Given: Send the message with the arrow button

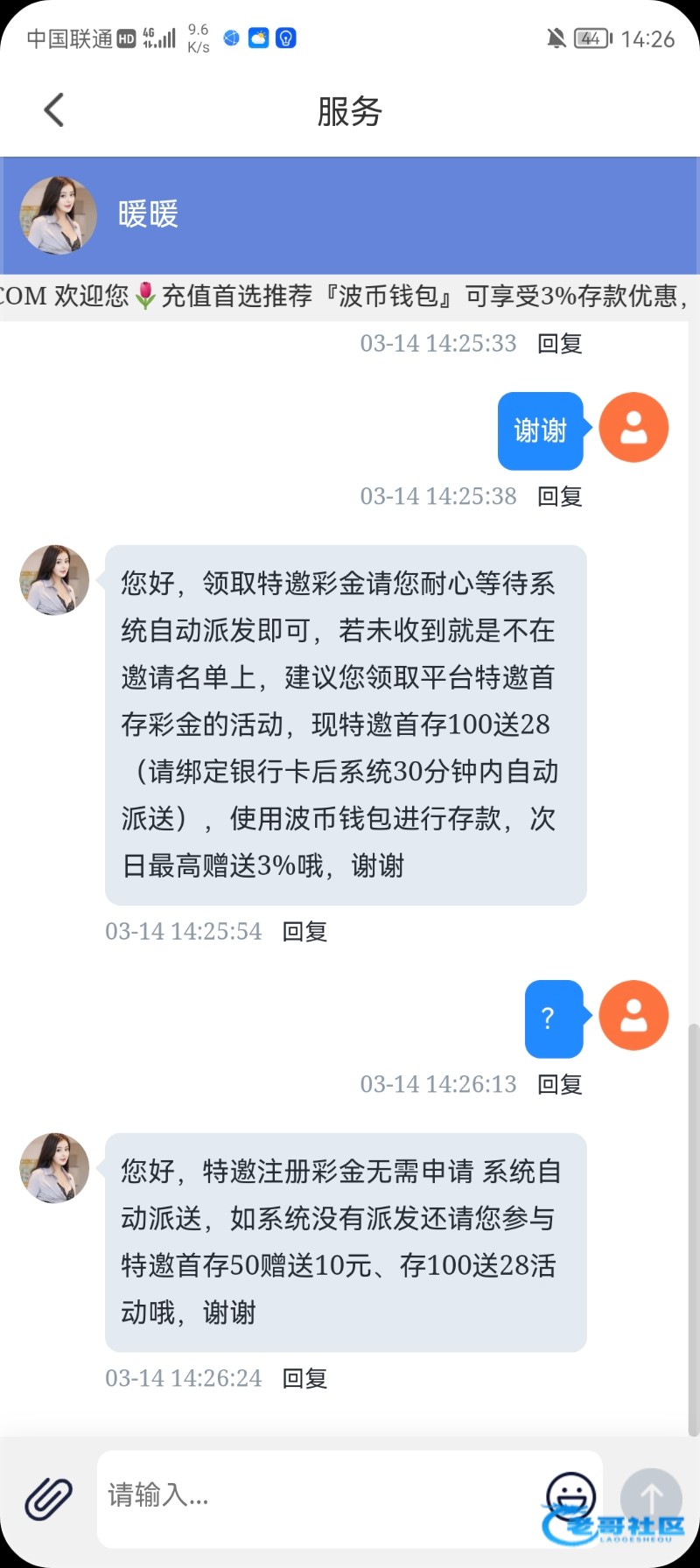Looking at the screenshot, I should pyautogui.click(x=651, y=1498).
